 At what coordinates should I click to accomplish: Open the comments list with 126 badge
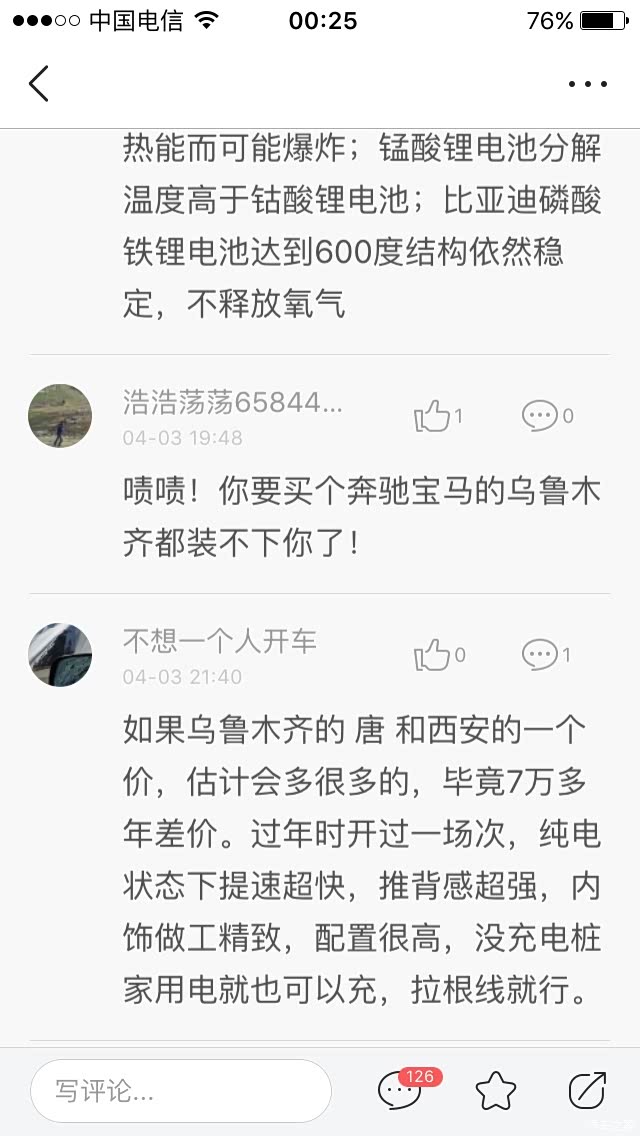398,1090
